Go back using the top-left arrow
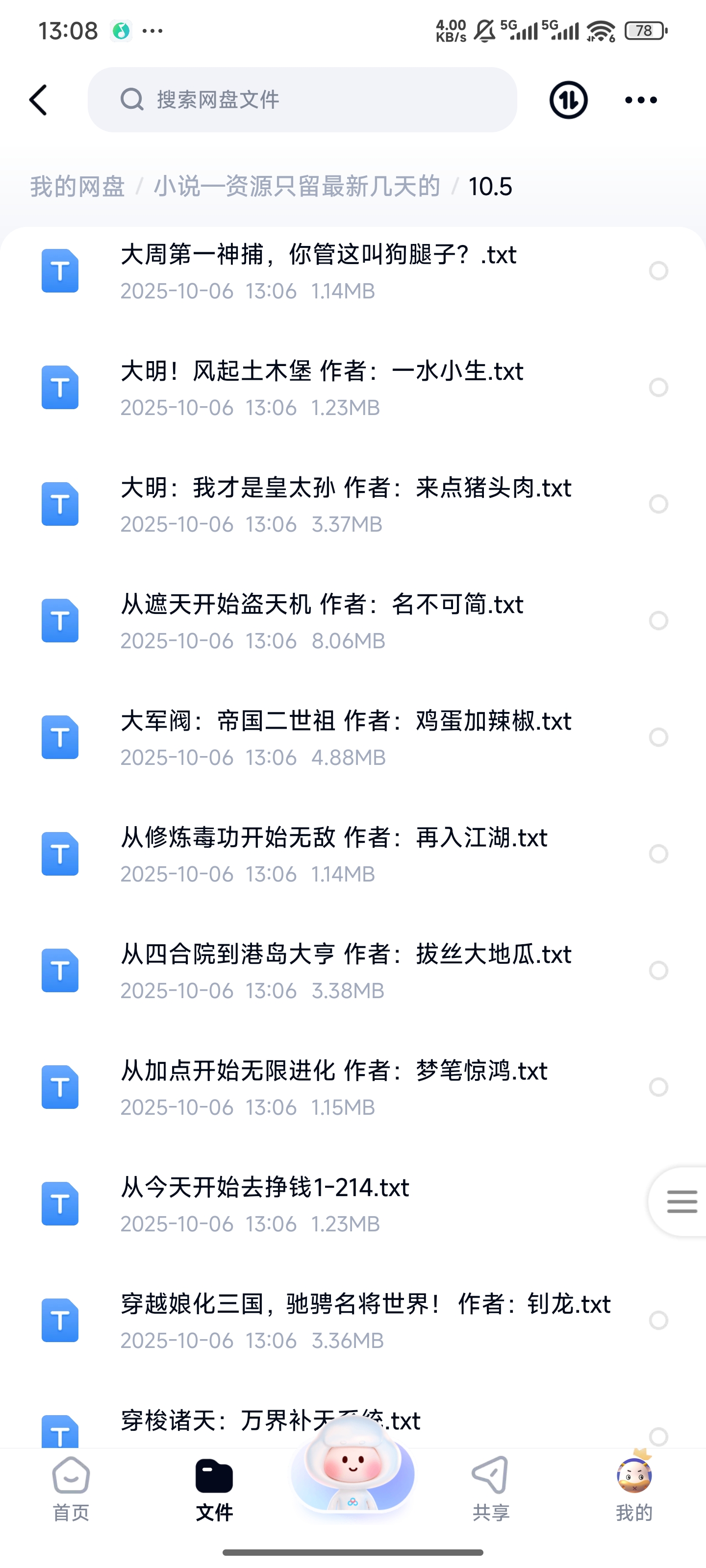 coord(38,100)
